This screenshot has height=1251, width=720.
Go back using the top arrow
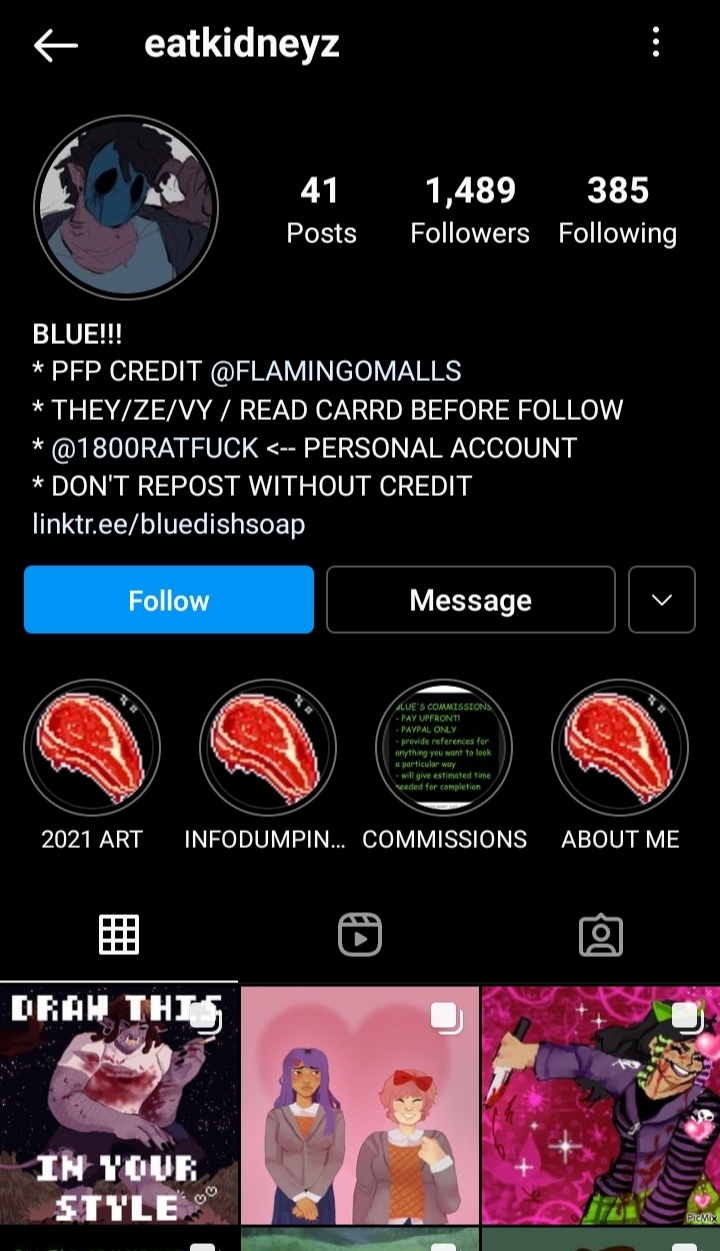pyautogui.click(x=55, y=45)
